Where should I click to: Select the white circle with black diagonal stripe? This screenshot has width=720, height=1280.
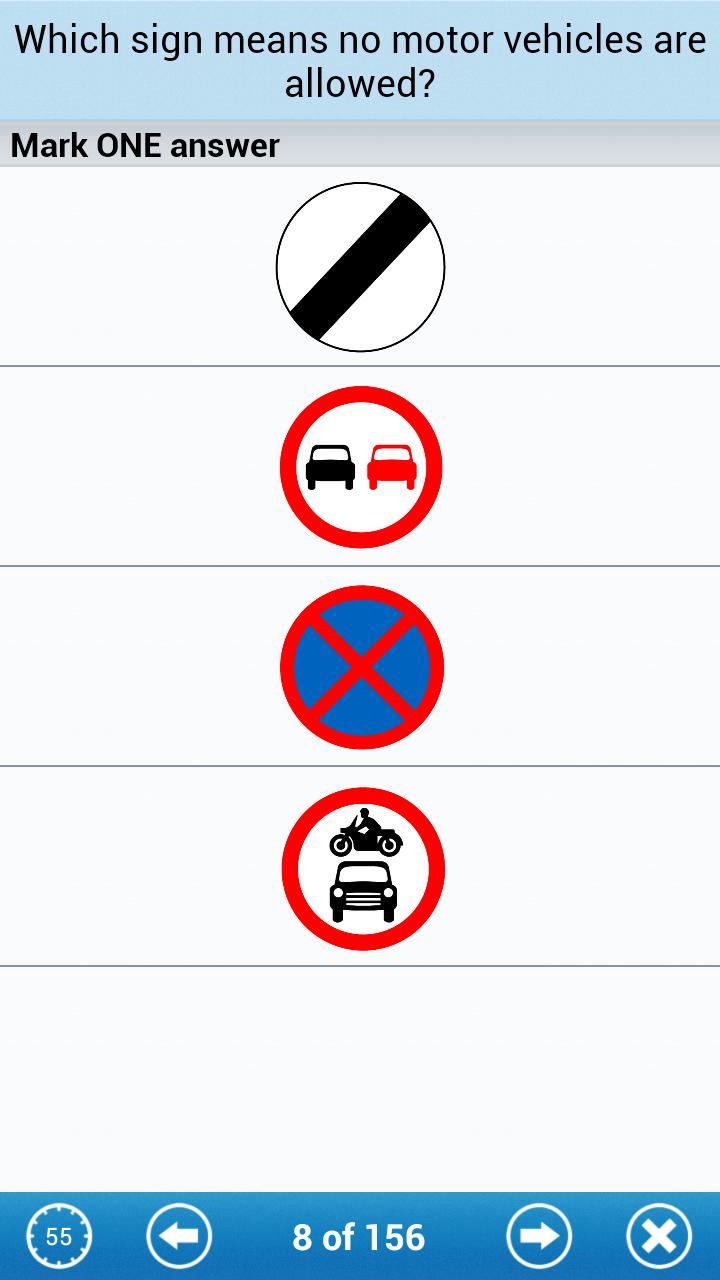[360, 267]
